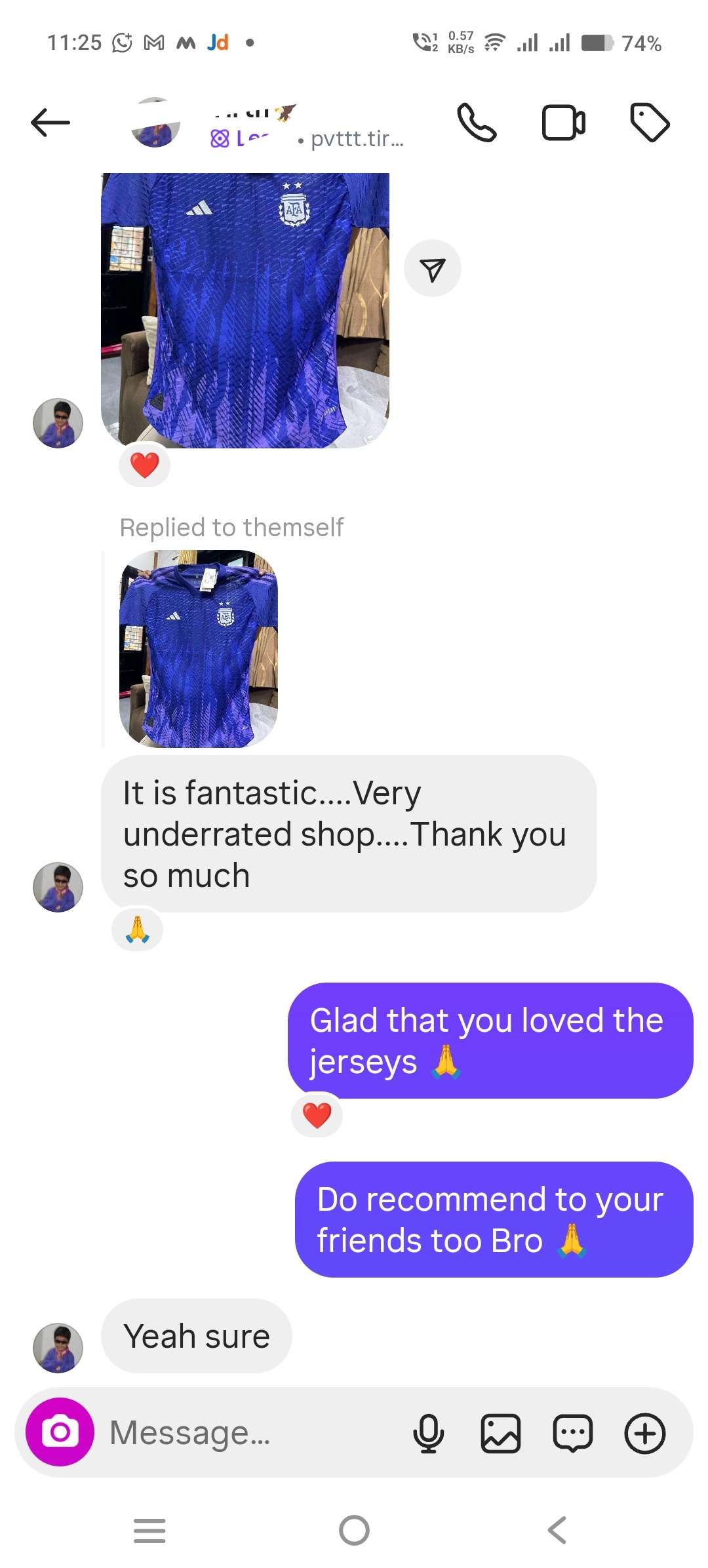
Task: Tap the Message text field
Action: pyautogui.click(x=249, y=1432)
